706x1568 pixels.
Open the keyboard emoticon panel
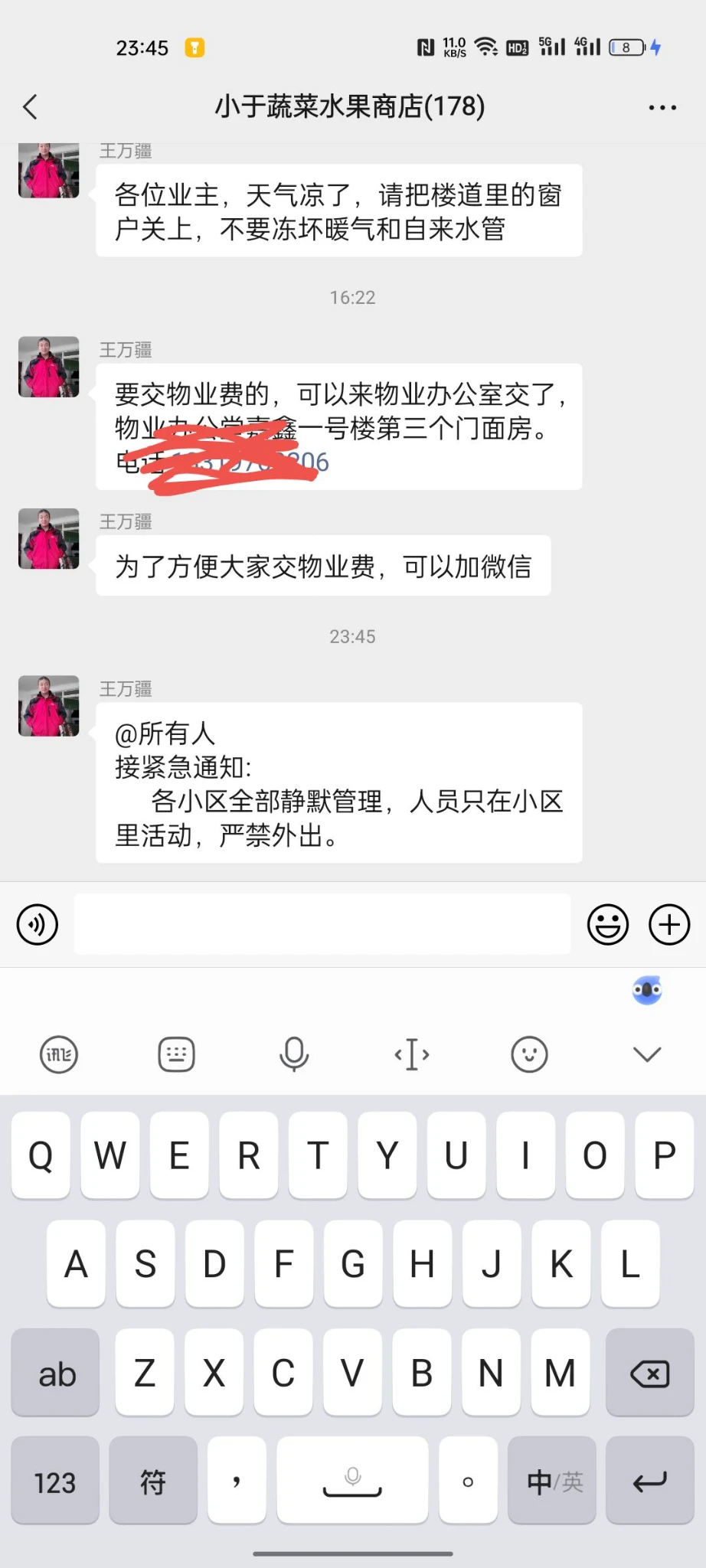pyautogui.click(x=529, y=1054)
